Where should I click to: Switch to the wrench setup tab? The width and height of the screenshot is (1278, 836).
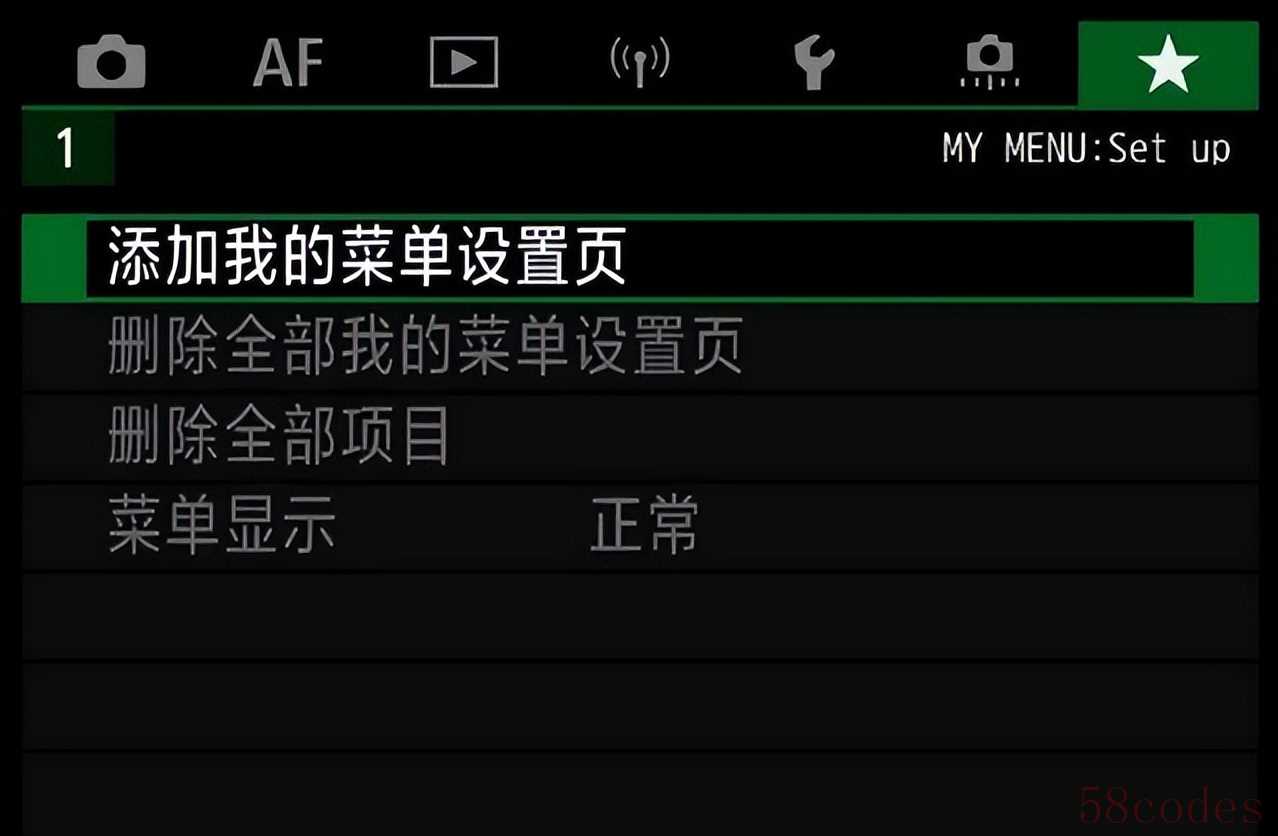click(814, 62)
